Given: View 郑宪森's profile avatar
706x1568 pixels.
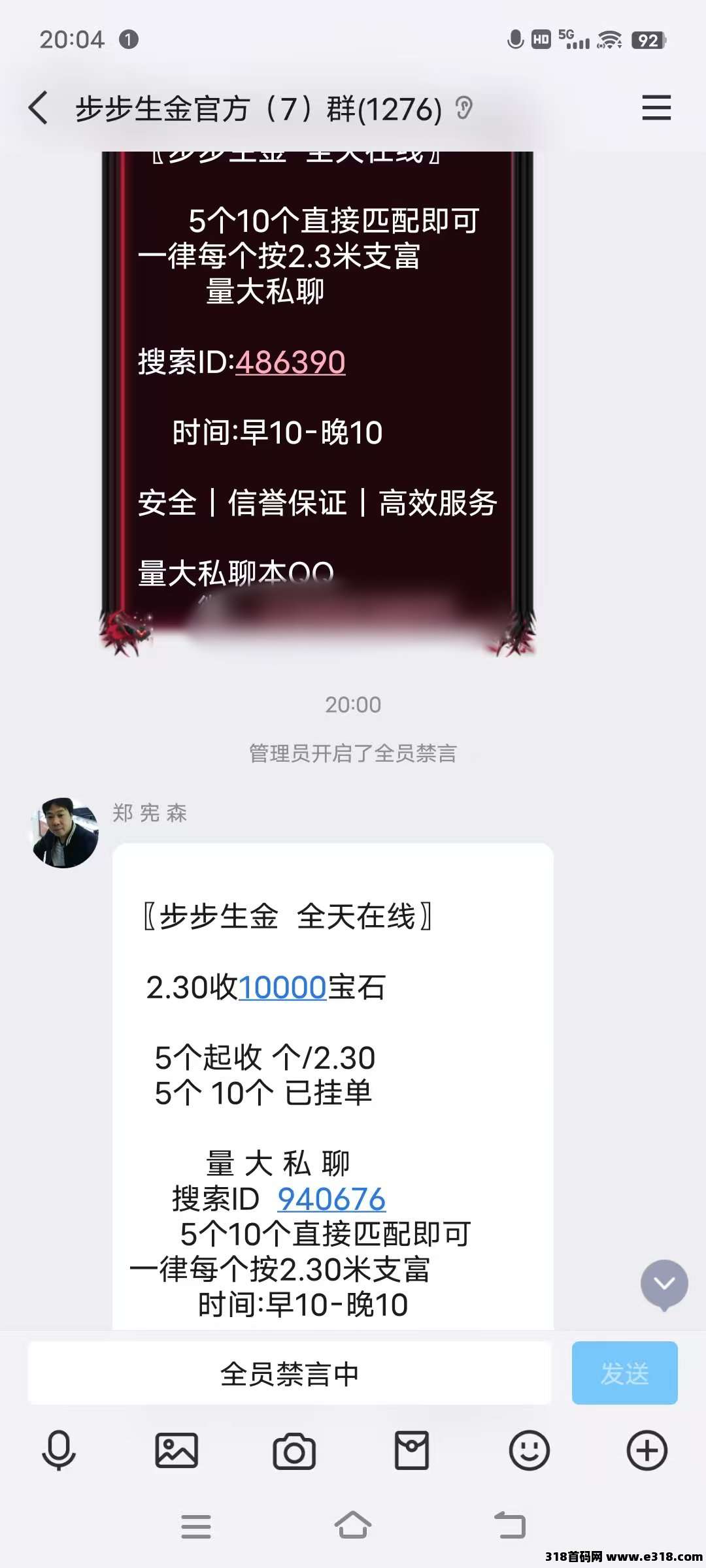Looking at the screenshot, I should 65,833.
